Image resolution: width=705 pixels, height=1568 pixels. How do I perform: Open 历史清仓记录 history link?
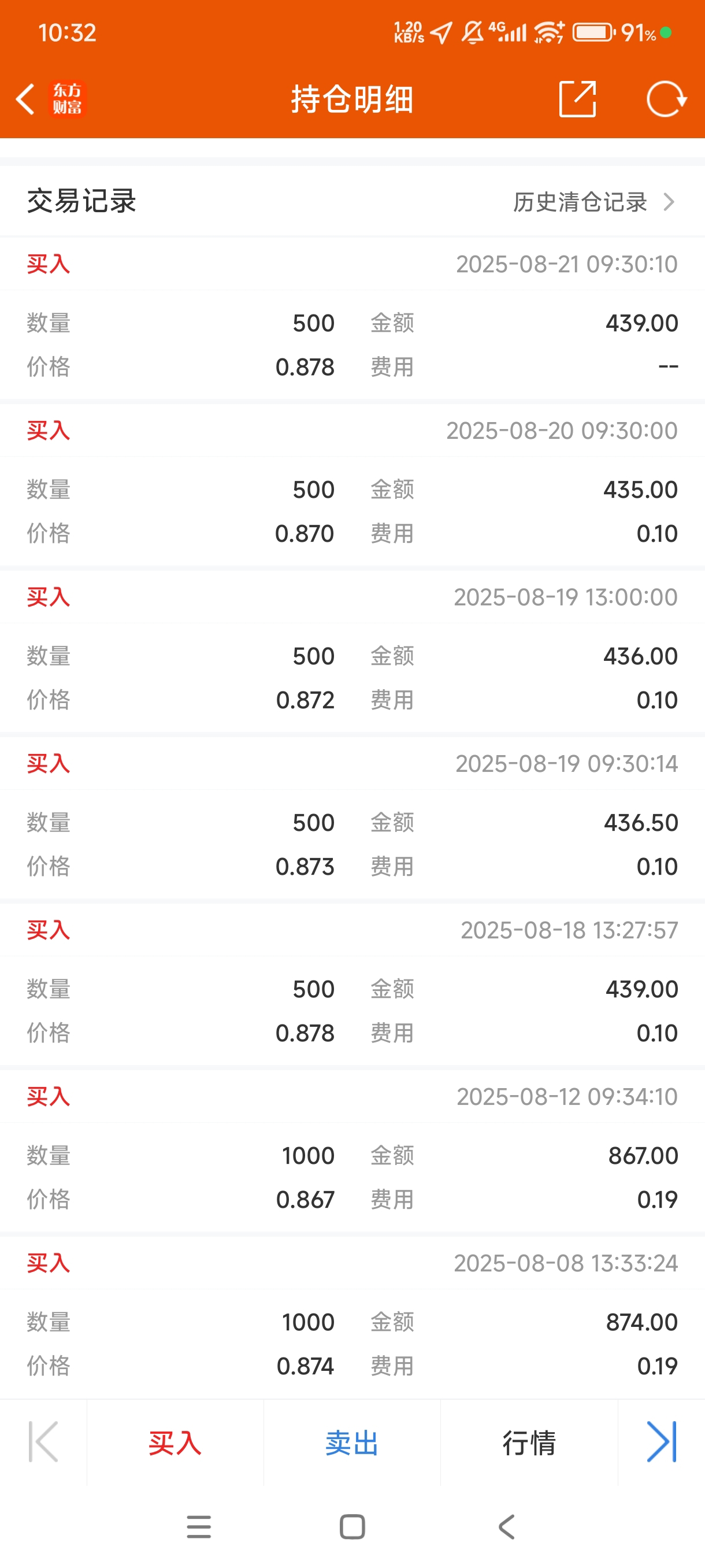[x=594, y=201]
